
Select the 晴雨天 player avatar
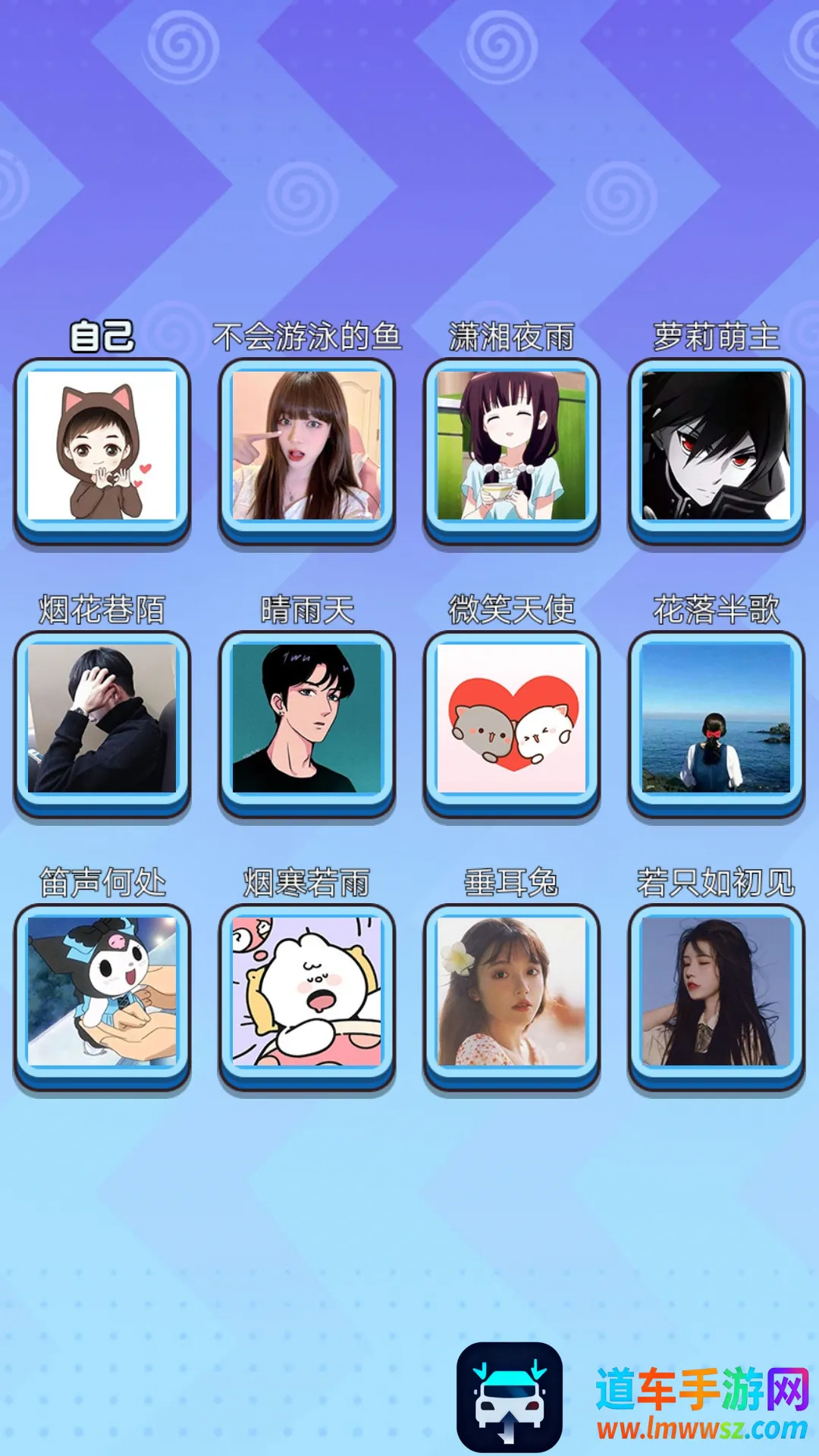(306, 719)
